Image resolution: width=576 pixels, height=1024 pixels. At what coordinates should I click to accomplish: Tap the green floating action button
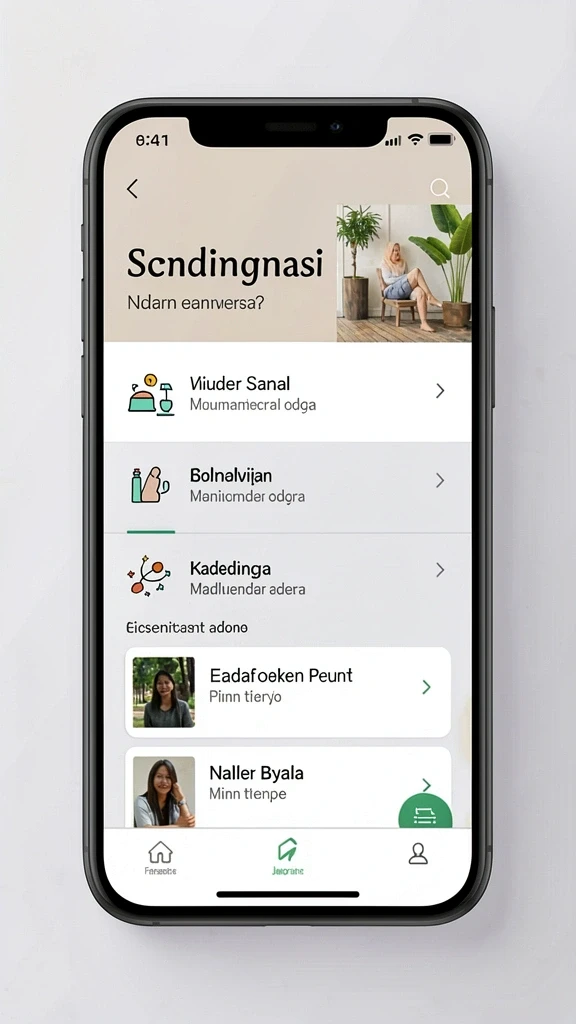point(426,814)
